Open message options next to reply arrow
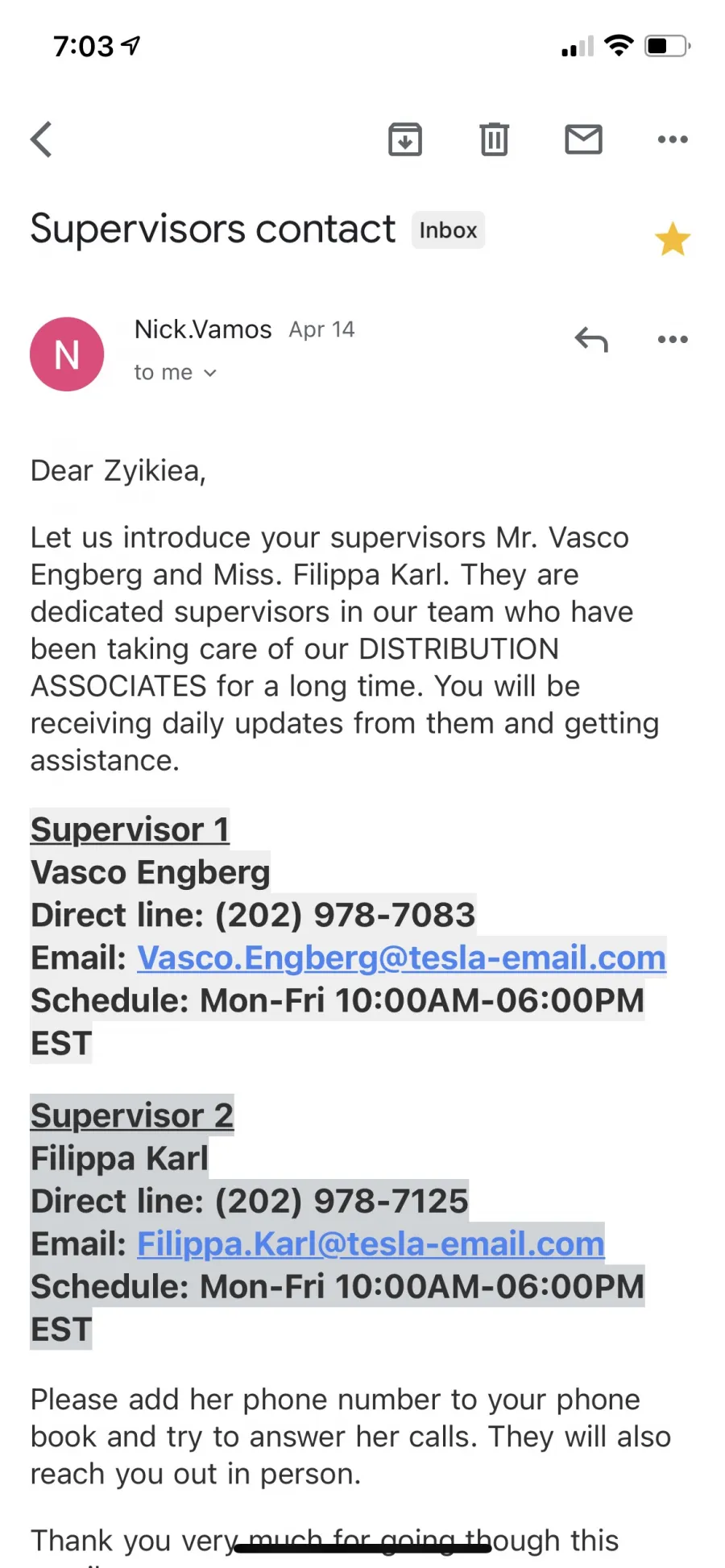The image size is (725, 1568). [673, 339]
